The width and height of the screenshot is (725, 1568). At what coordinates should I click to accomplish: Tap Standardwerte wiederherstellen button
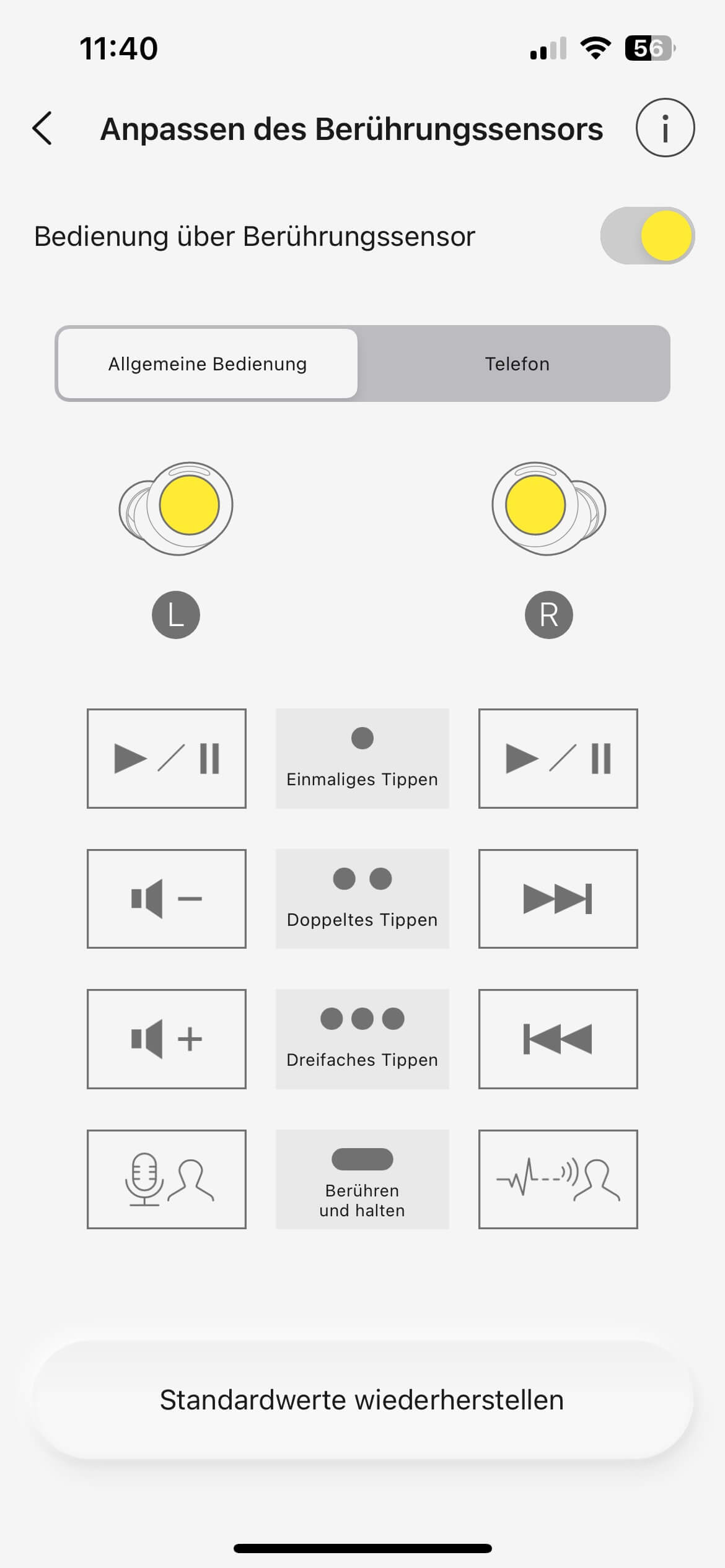362,1400
